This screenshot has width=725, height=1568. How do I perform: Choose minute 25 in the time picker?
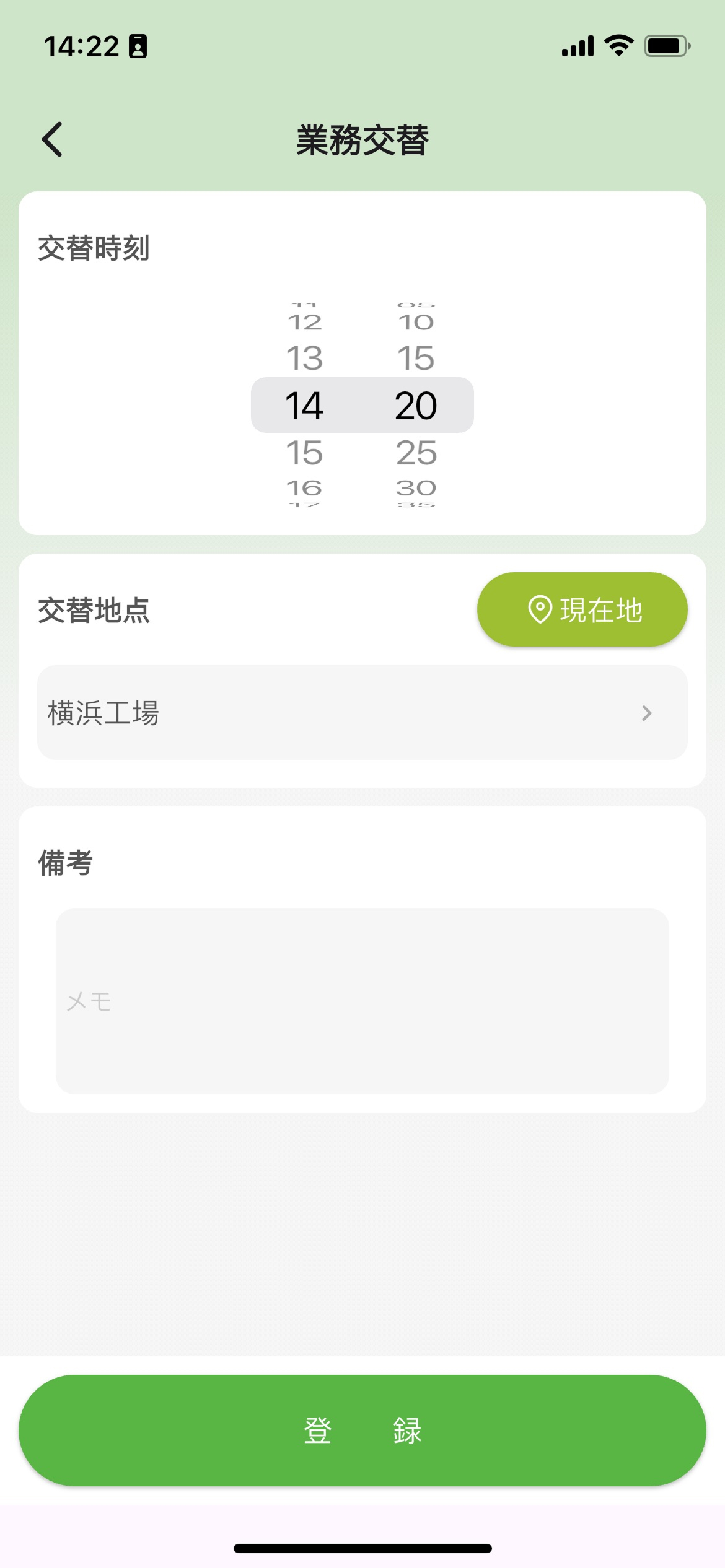tap(416, 453)
